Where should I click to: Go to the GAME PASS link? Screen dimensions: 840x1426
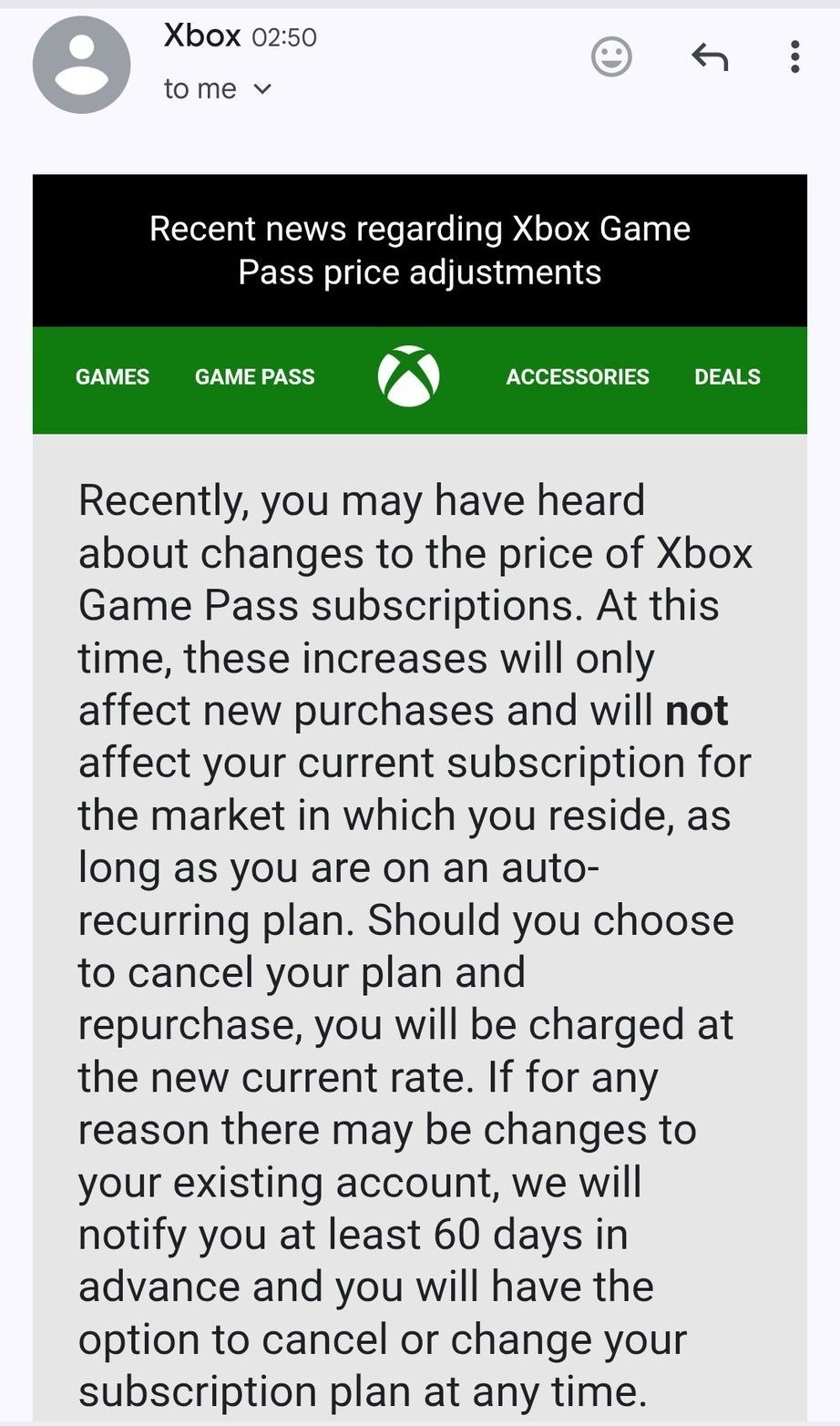(x=254, y=377)
